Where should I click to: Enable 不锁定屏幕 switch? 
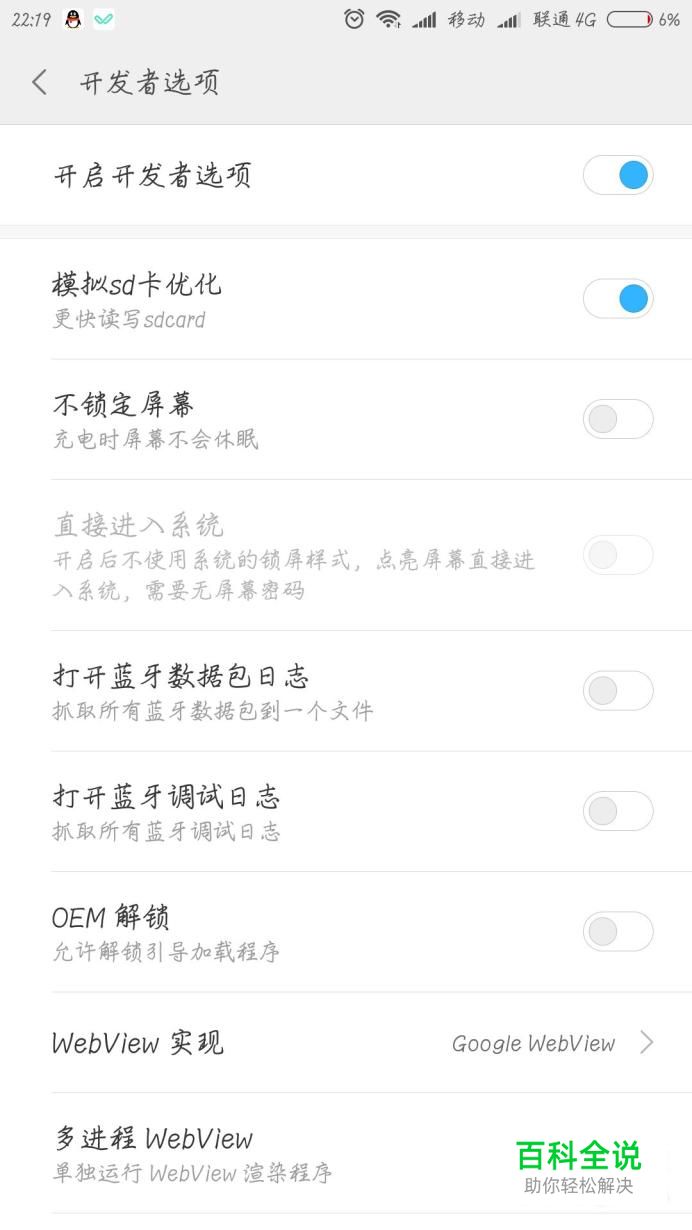coord(618,419)
